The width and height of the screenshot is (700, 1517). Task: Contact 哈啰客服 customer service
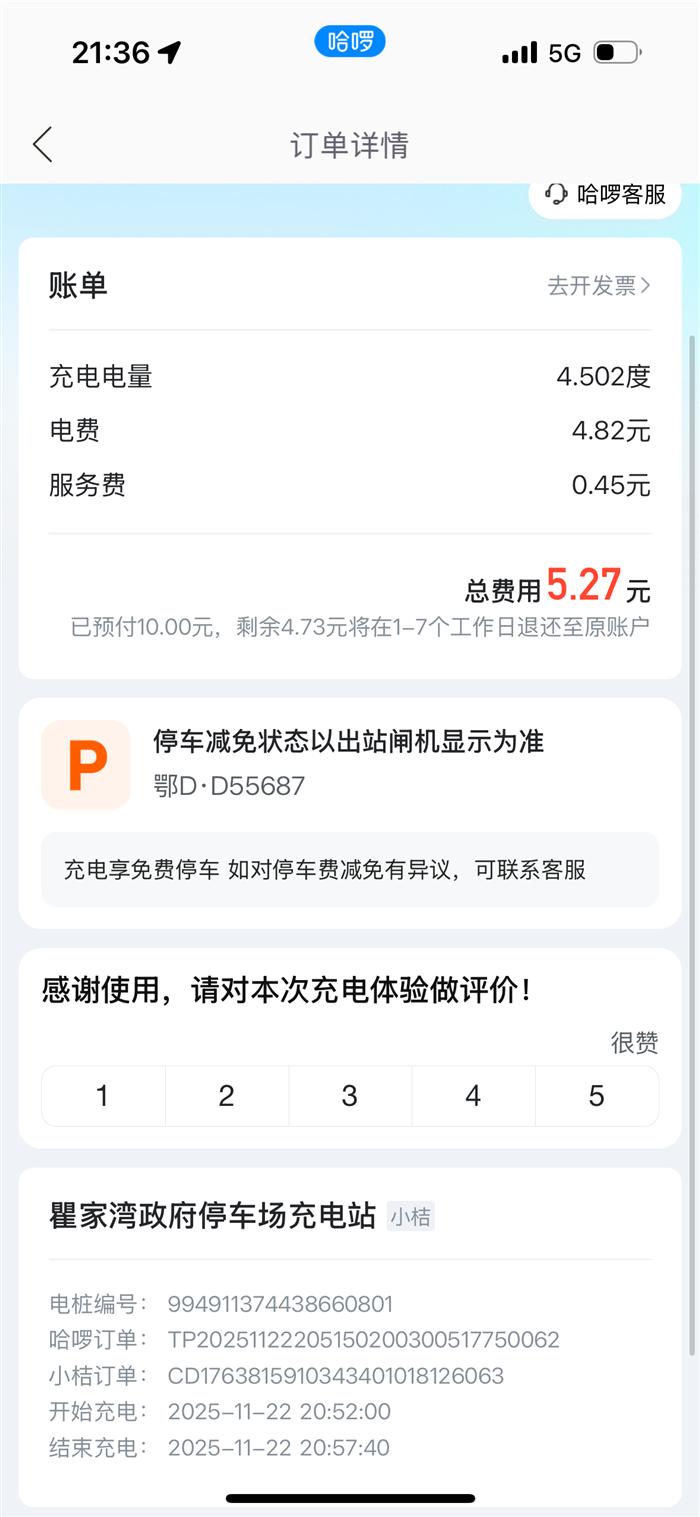pos(606,194)
